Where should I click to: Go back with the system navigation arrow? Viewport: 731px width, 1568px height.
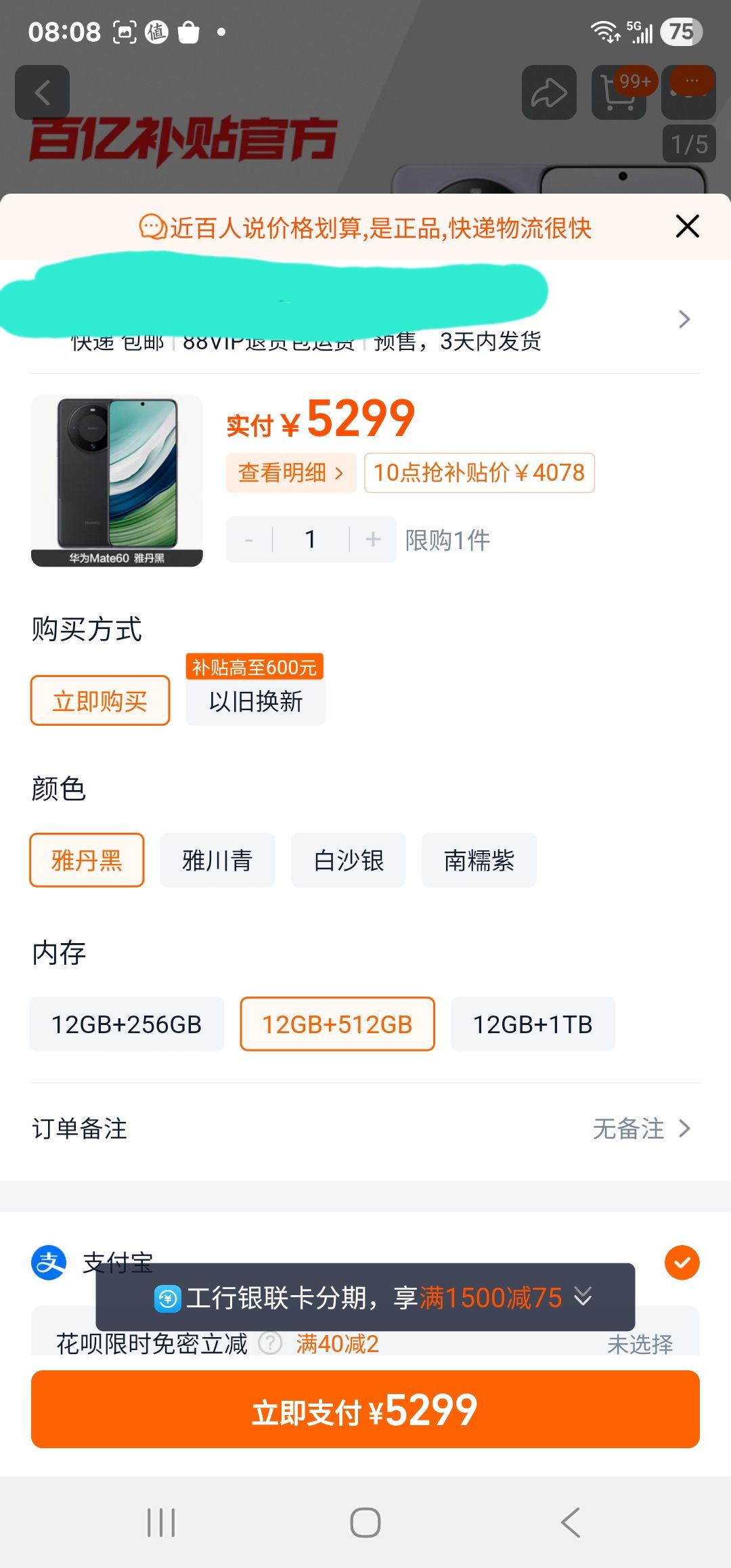pyautogui.click(x=571, y=1523)
